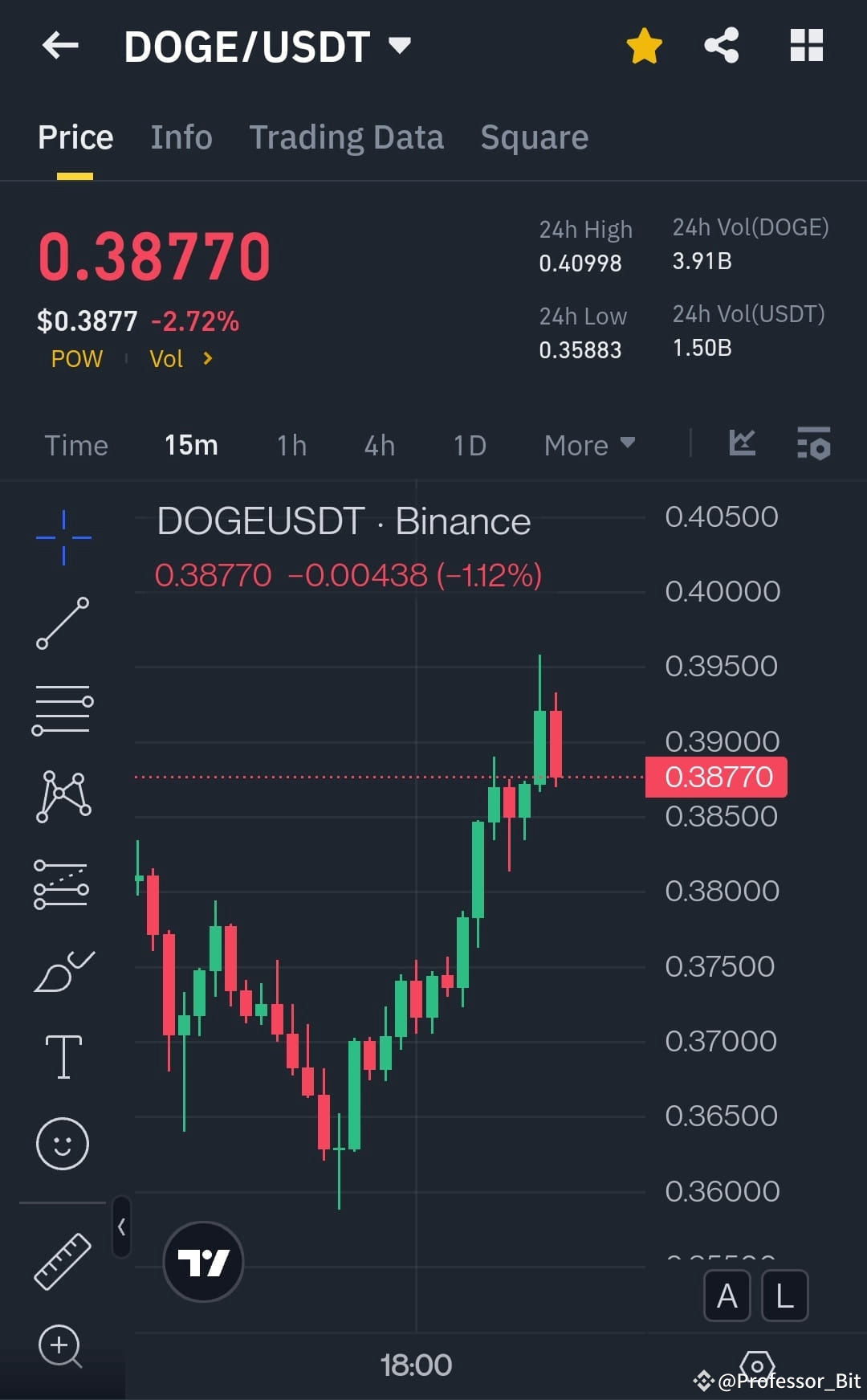Open the More timeframe dropdown
The image size is (867, 1400).
588,444
